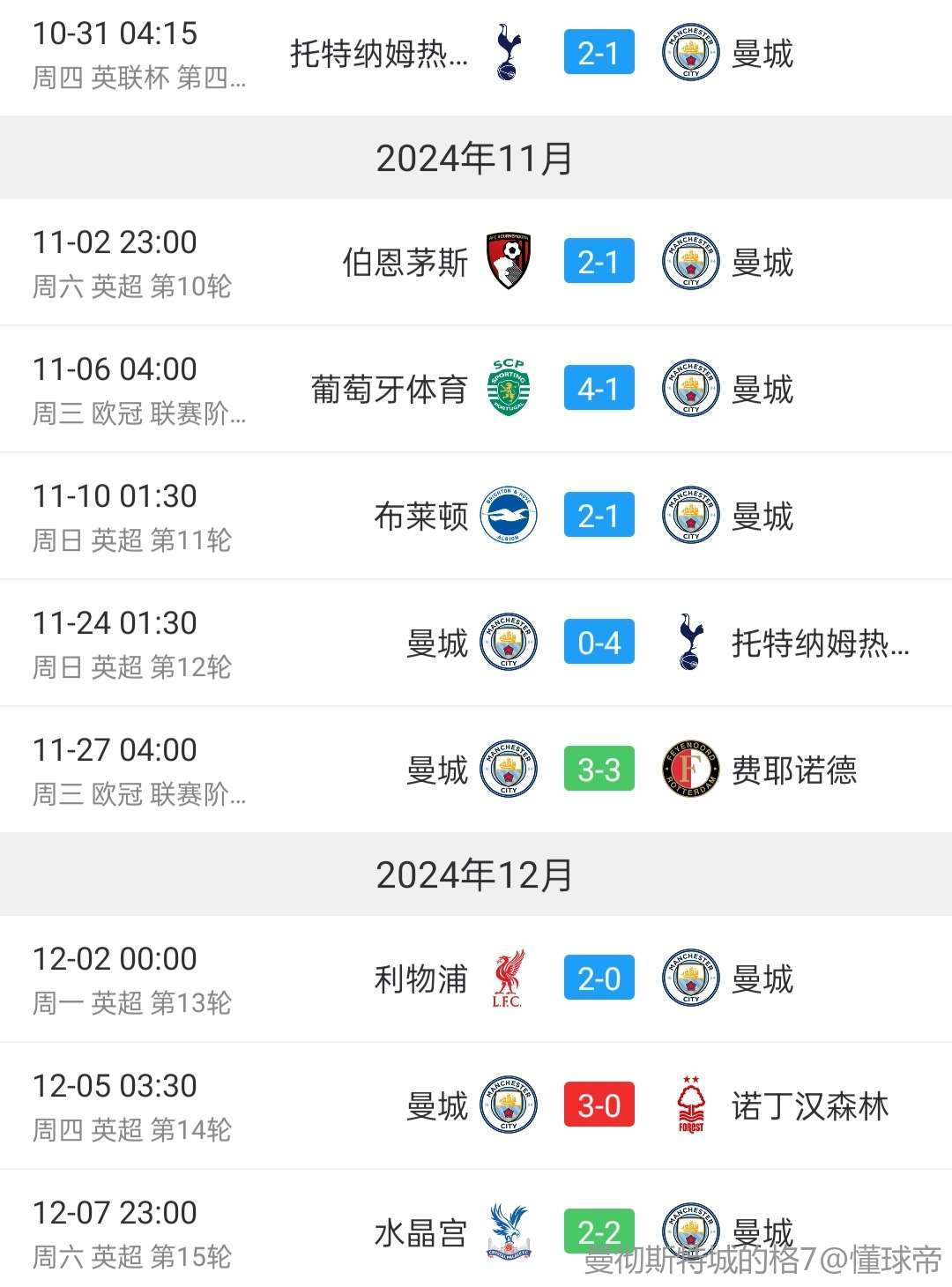This screenshot has width=952, height=1287.
Task: Open Brighton 2-1 Man City match
Action: pyautogui.click(x=599, y=516)
